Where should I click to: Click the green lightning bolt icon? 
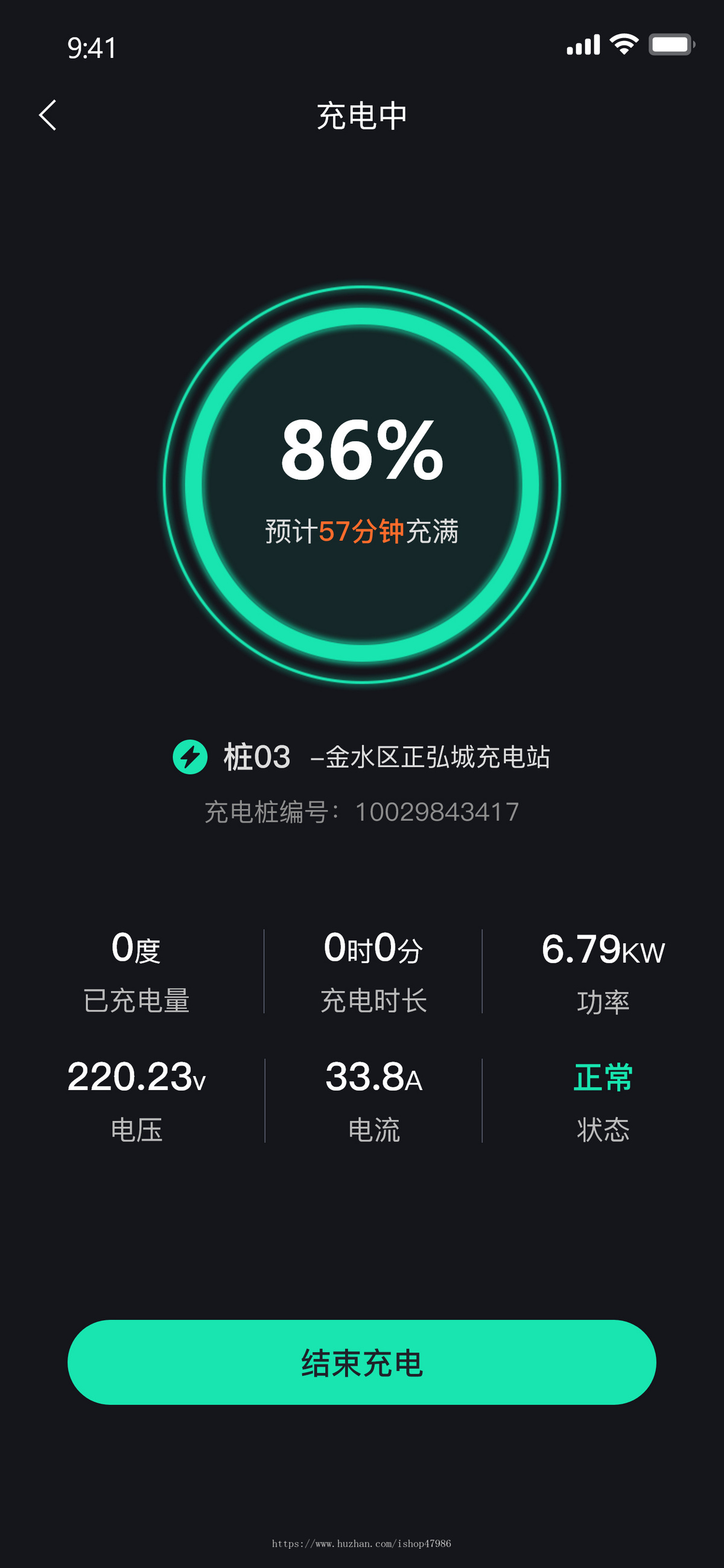pyautogui.click(x=191, y=757)
